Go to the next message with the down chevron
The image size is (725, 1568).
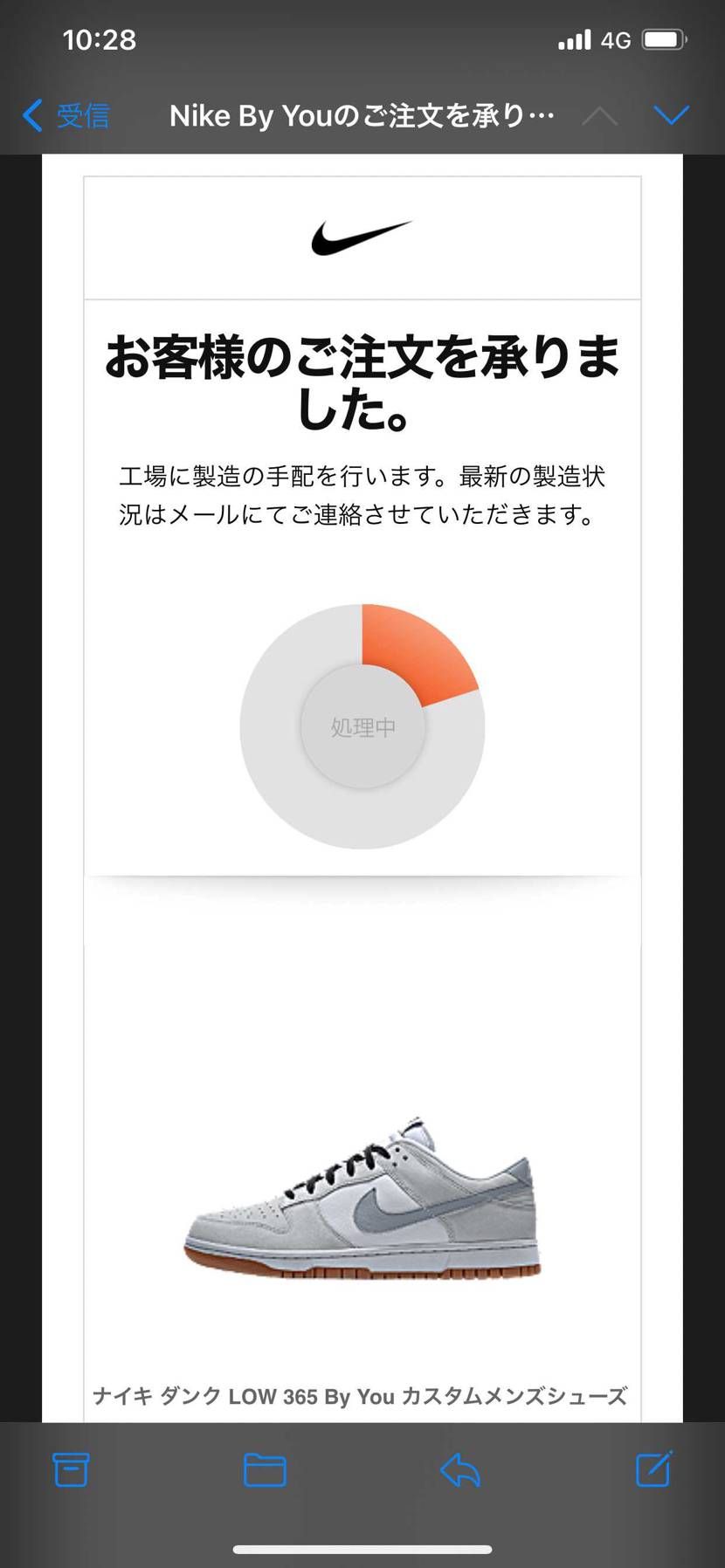[x=671, y=114]
